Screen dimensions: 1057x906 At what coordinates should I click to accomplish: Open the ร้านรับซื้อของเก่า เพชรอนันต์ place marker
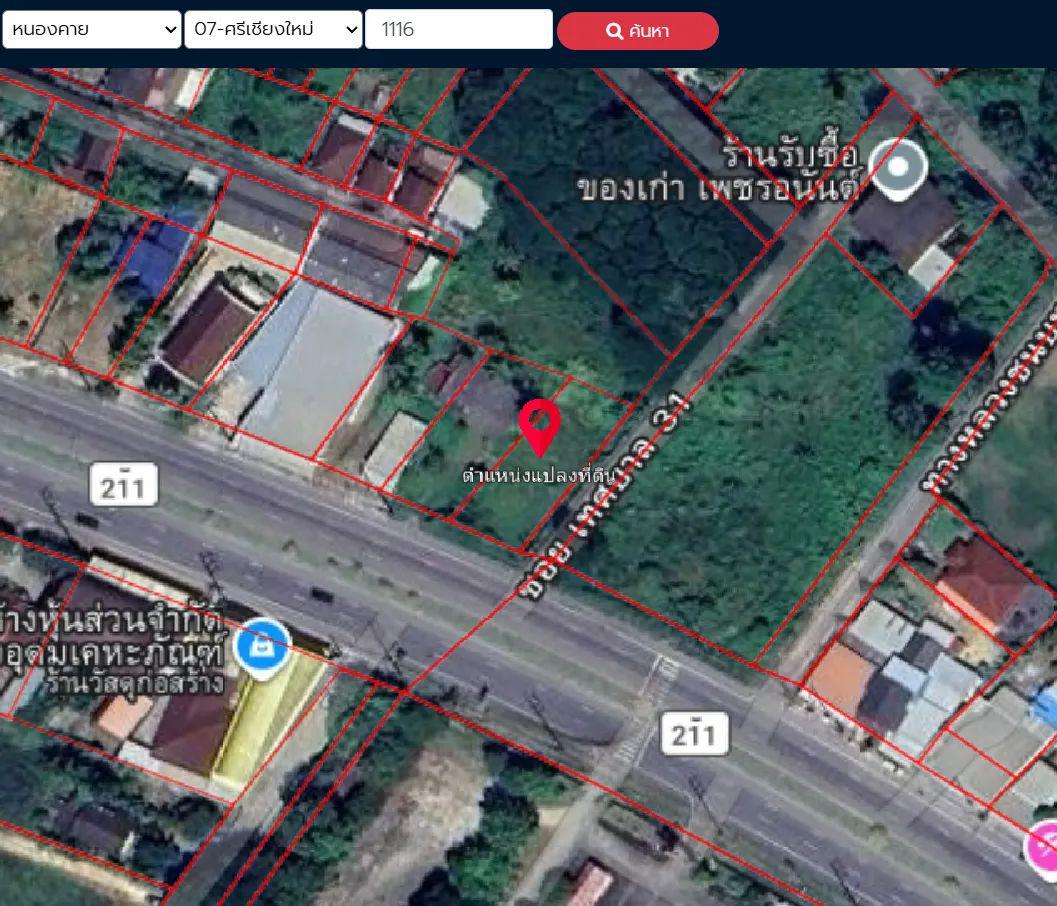point(898,169)
